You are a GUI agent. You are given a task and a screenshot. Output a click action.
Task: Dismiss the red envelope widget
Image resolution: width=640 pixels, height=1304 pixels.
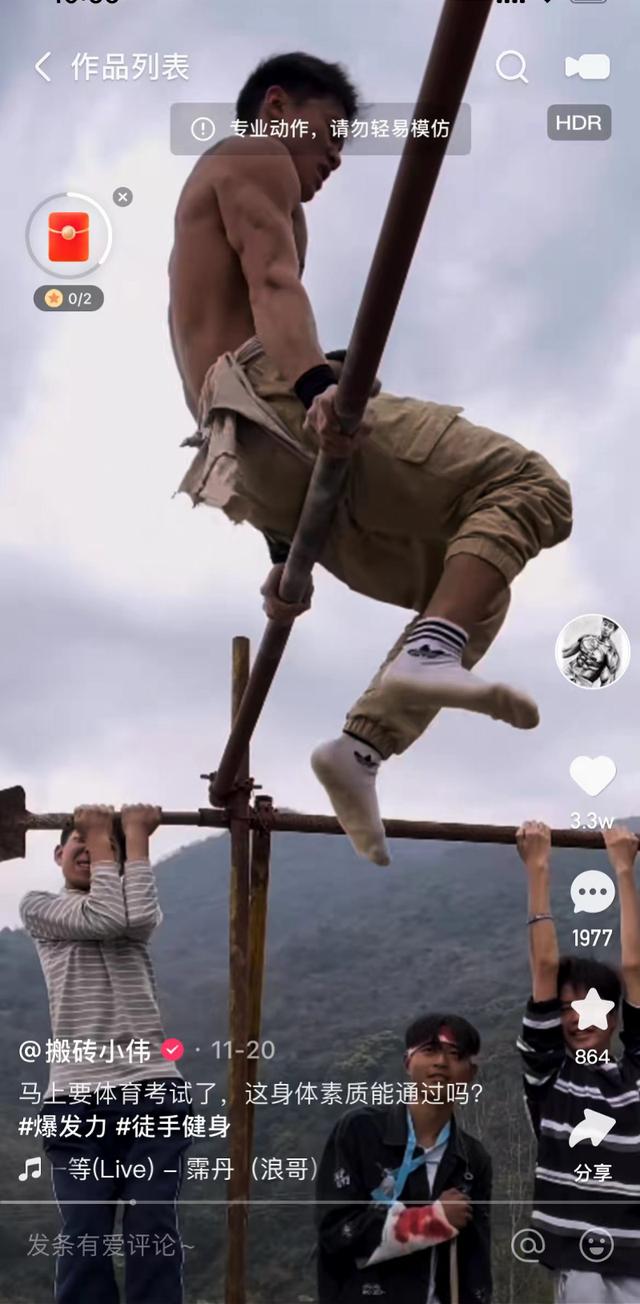123,197
